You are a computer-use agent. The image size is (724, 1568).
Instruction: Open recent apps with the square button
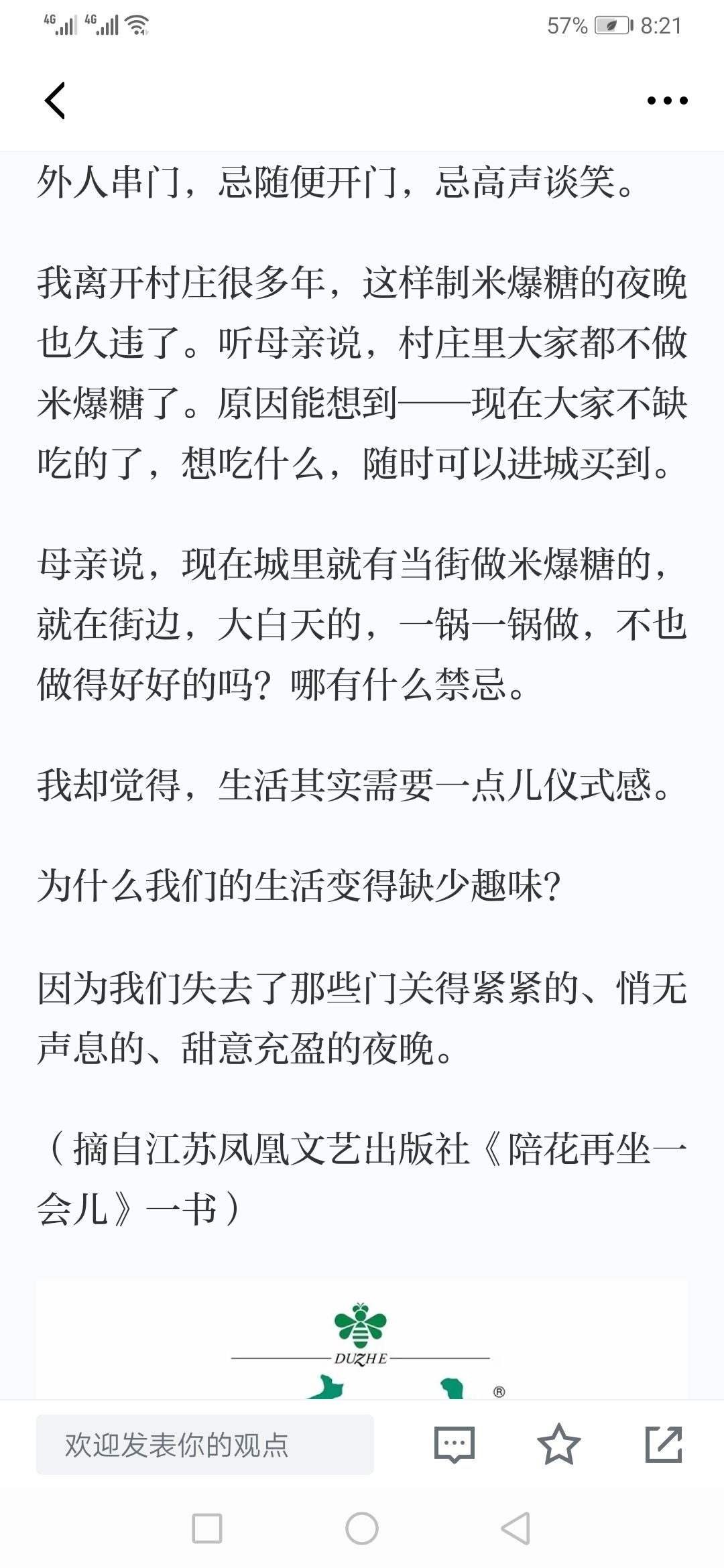[x=207, y=1528]
